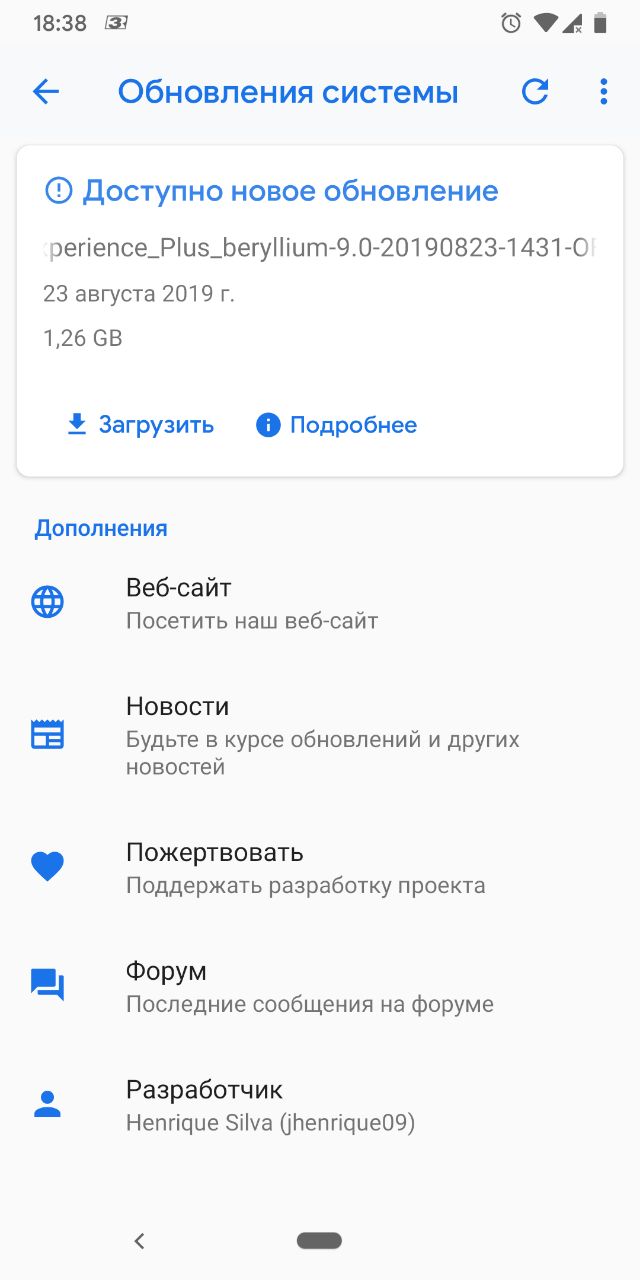Screen dimensions: 640x1280
Task: Tap the system back button
Action: coord(139,1241)
